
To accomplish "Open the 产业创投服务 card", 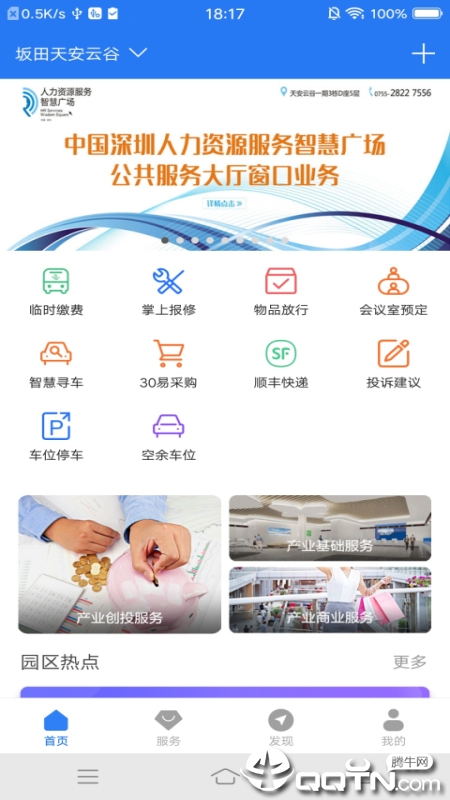I will click(x=120, y=564).
